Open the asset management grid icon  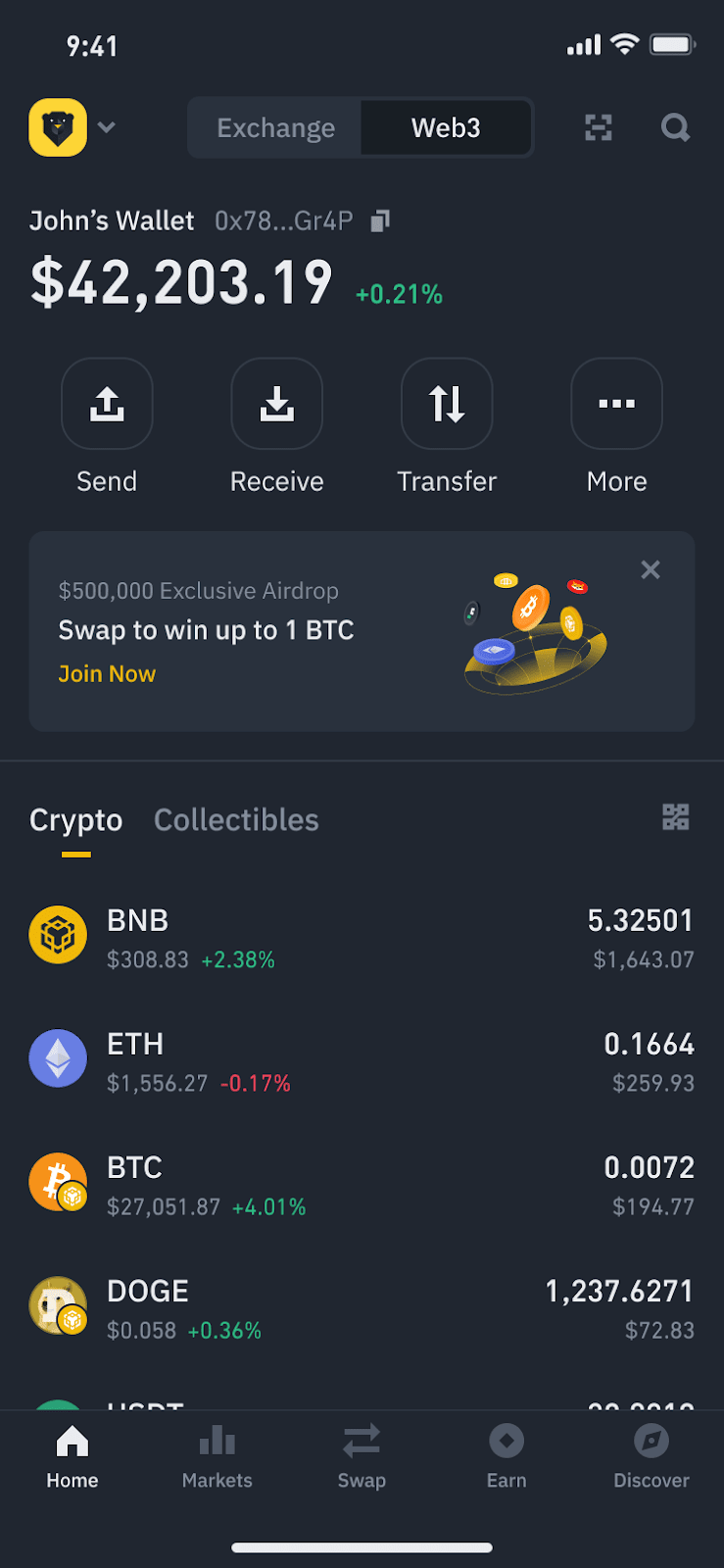click(x=675, y=817)
